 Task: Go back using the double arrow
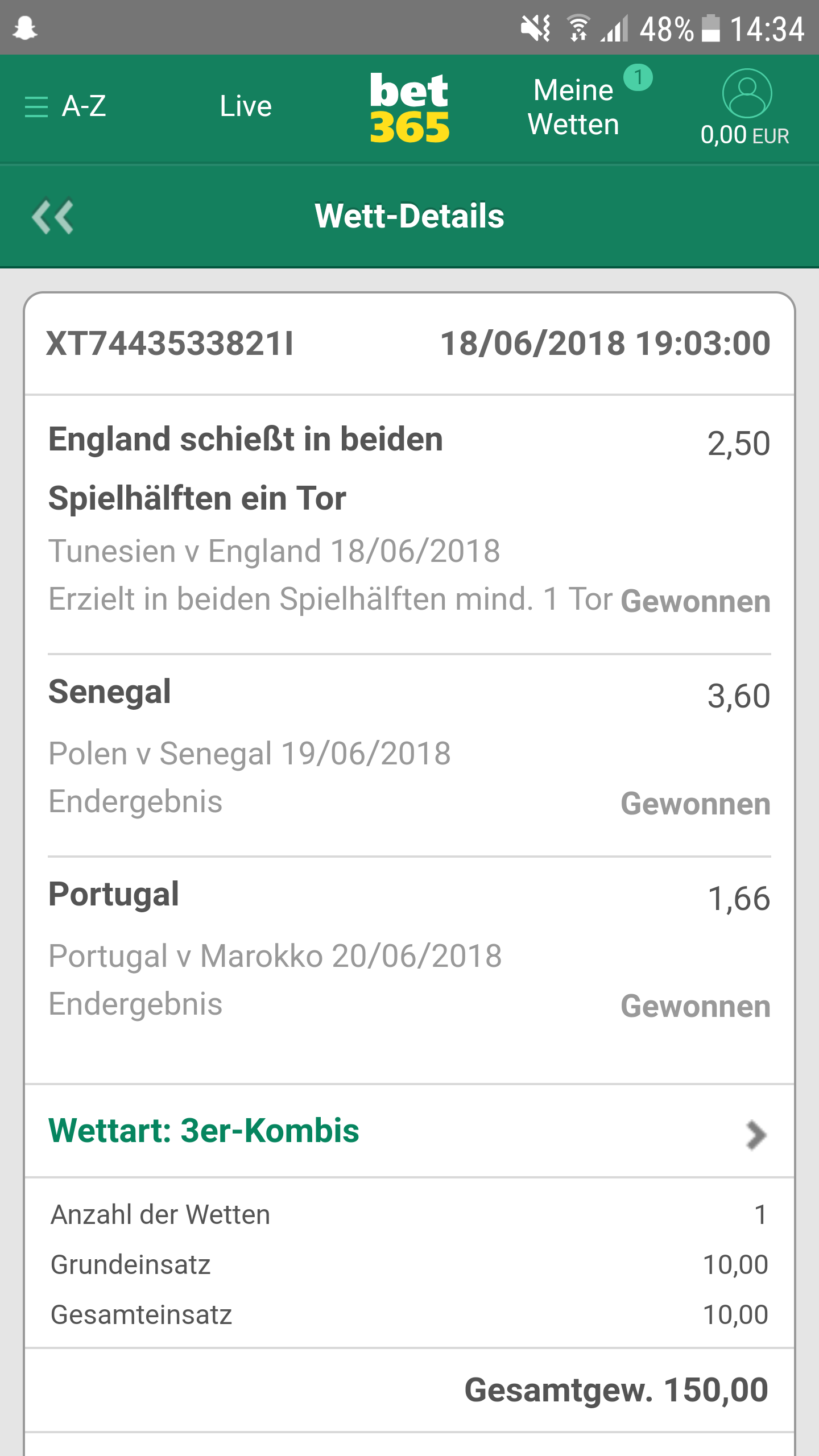52,216
